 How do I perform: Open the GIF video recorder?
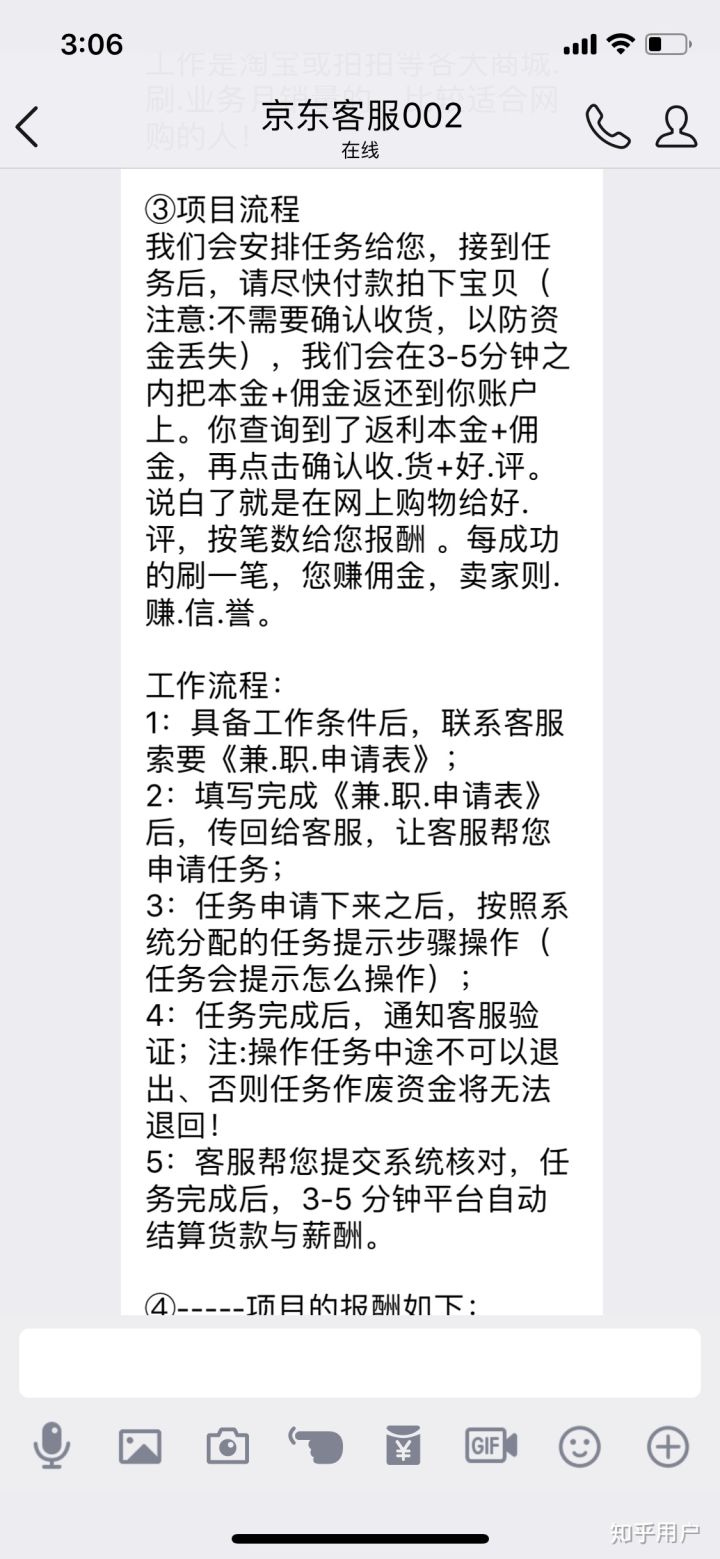[x=491, y=1446]
